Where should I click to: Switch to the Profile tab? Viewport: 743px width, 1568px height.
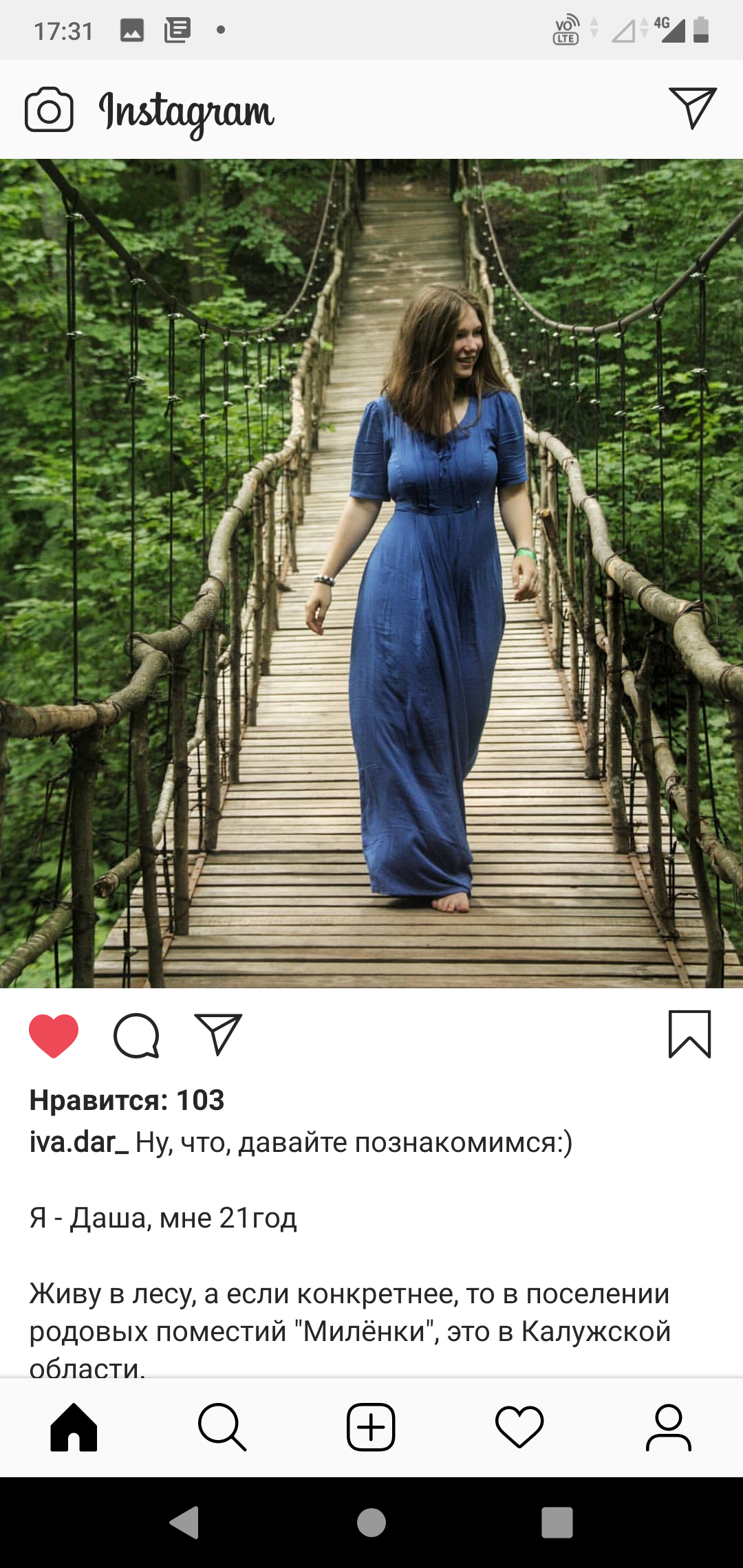pos(668,1428)
